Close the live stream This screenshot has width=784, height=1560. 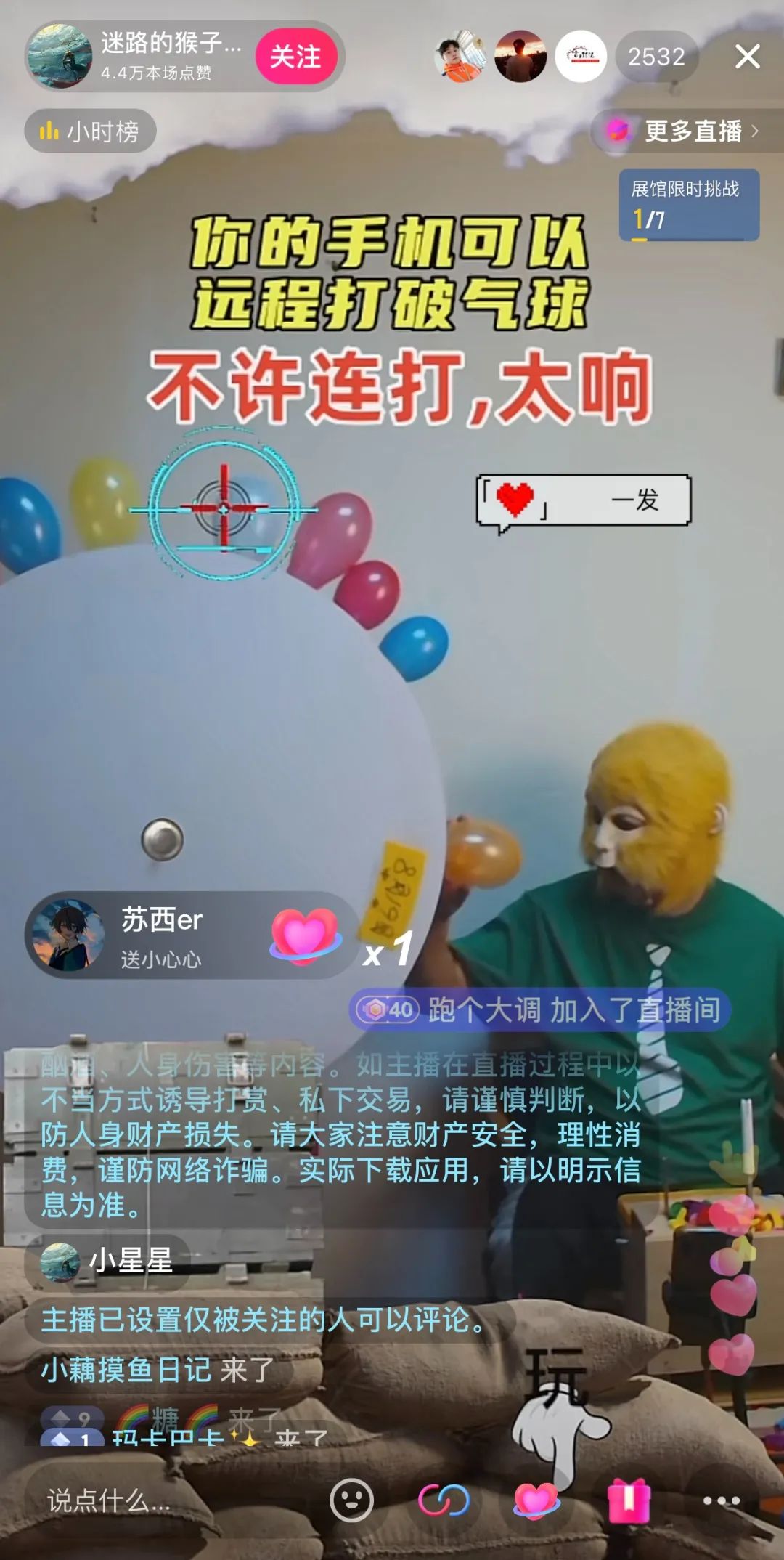coord(747,57)
